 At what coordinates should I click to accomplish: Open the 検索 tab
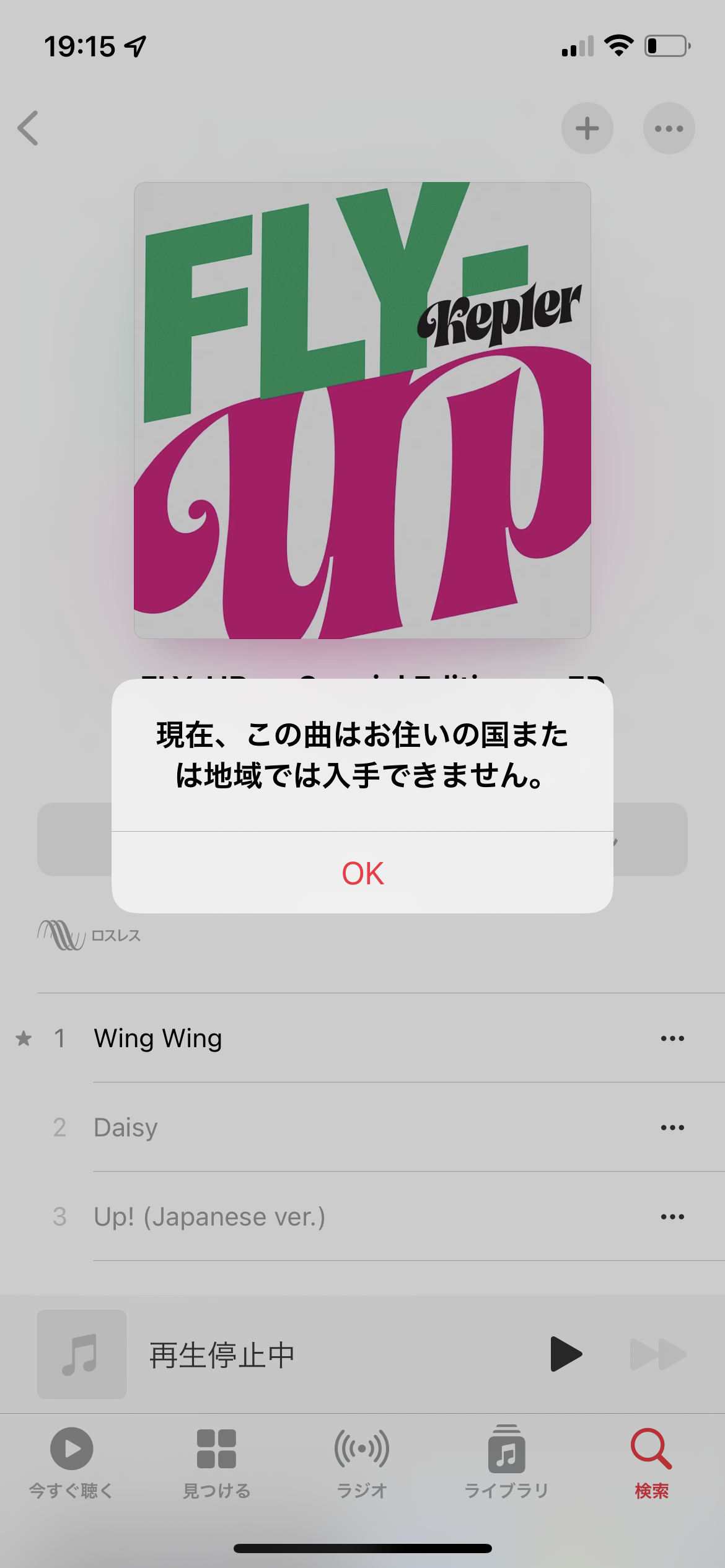[x=651, y=1461]
